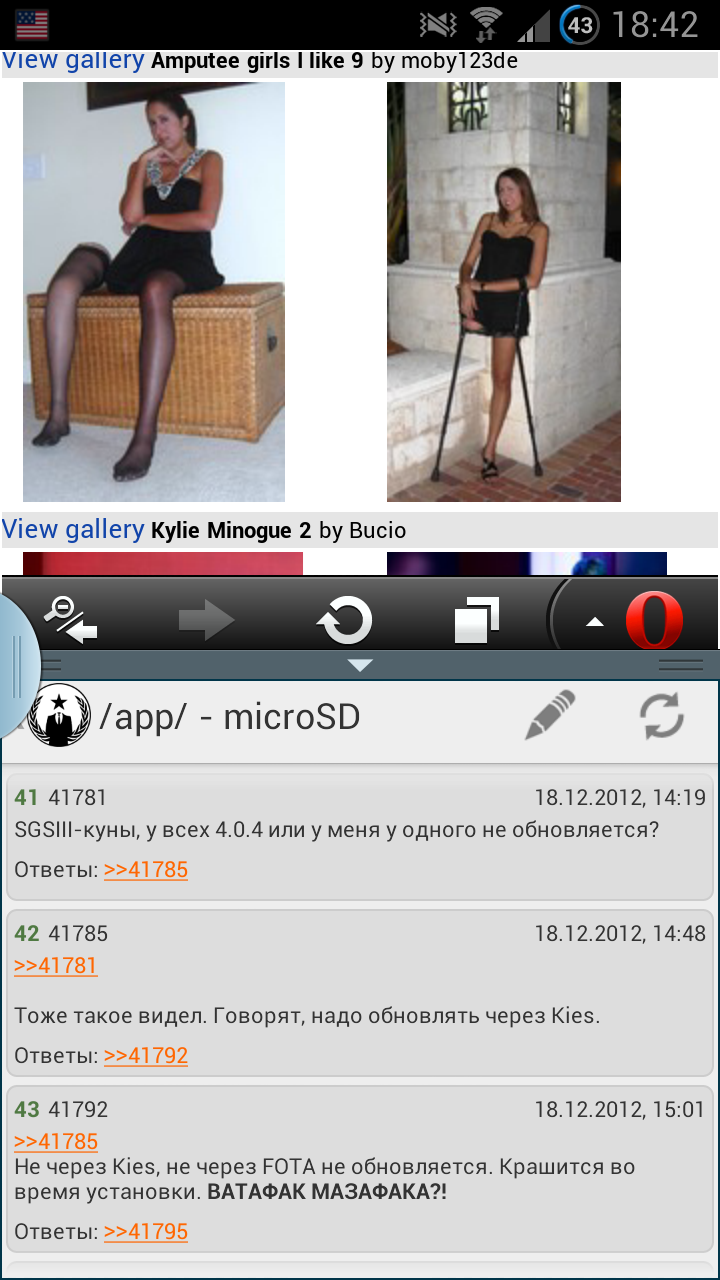Open quoted link >>41781 in post 42
This screenshot has width=720, height=1280.
[56, 966]
